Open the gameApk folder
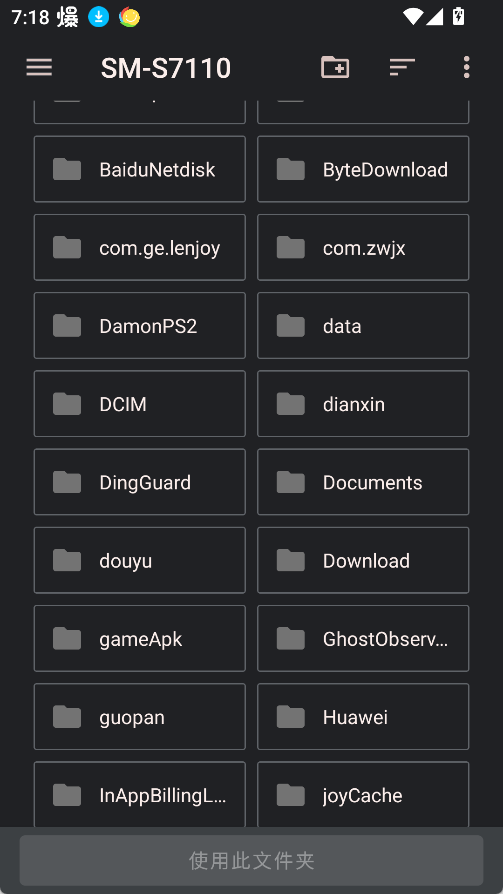This screenshot has height=894, width=503. (x=140, y=639)
